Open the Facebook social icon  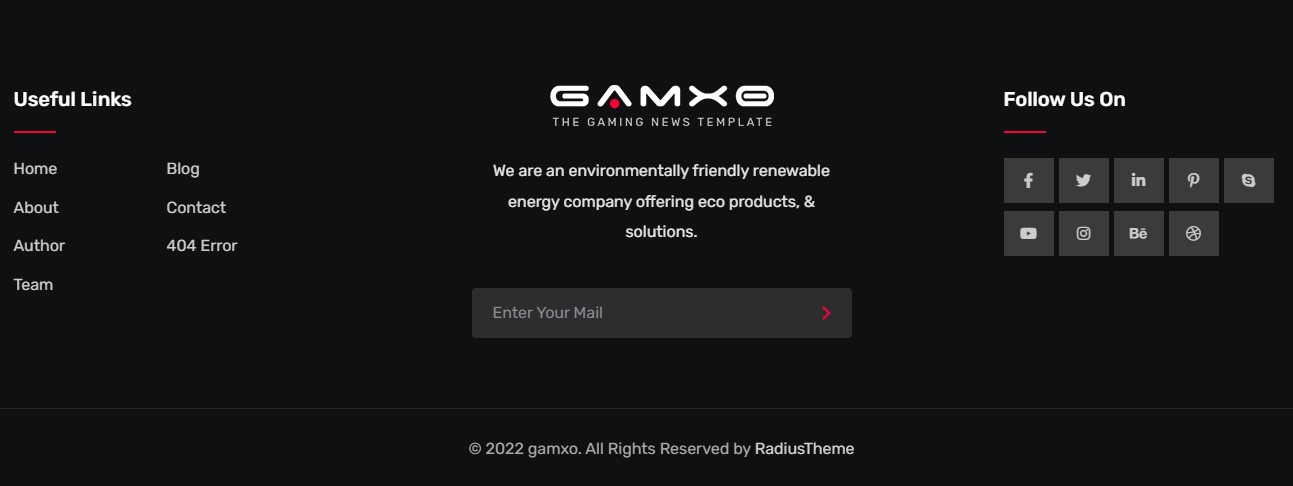tap(1028, 181)
